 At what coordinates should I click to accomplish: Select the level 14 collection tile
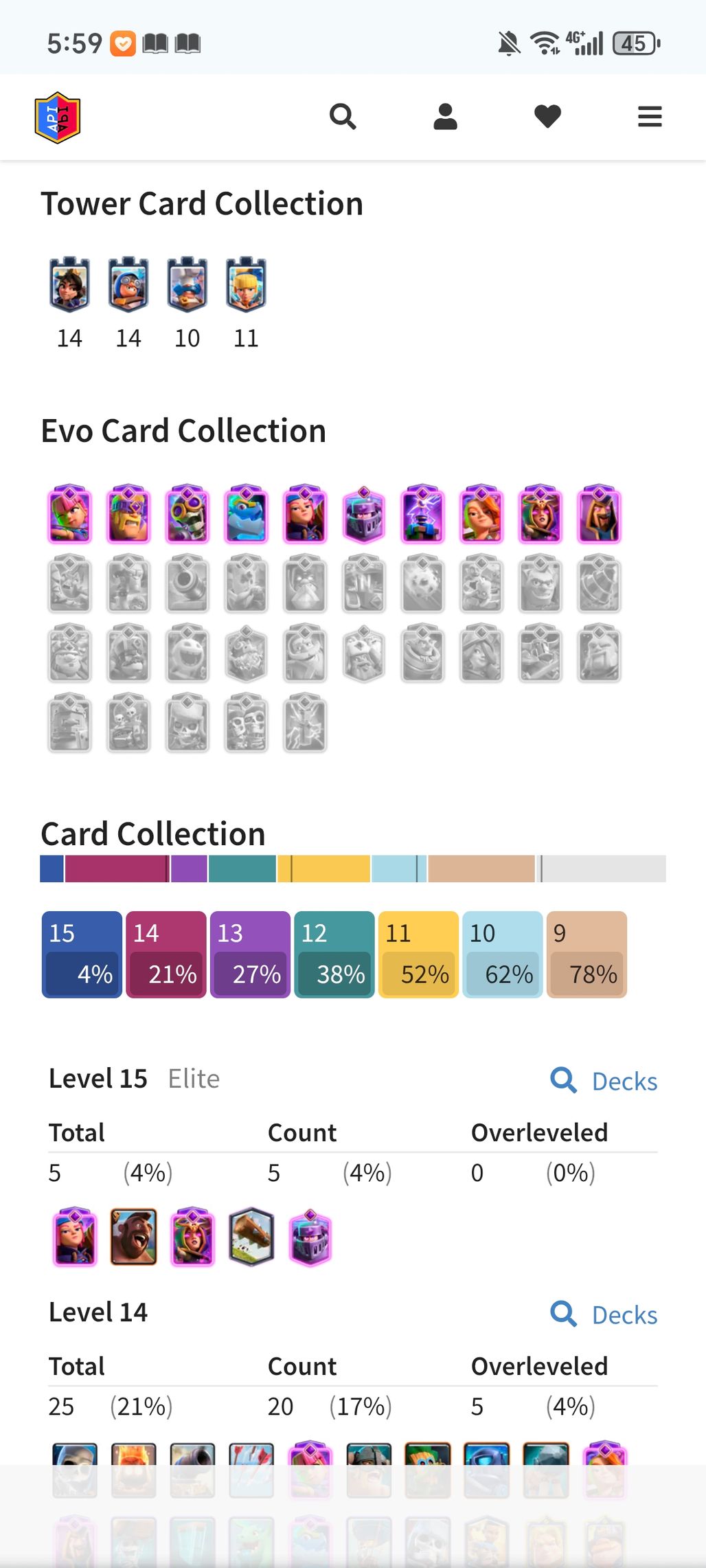(166, 954)
